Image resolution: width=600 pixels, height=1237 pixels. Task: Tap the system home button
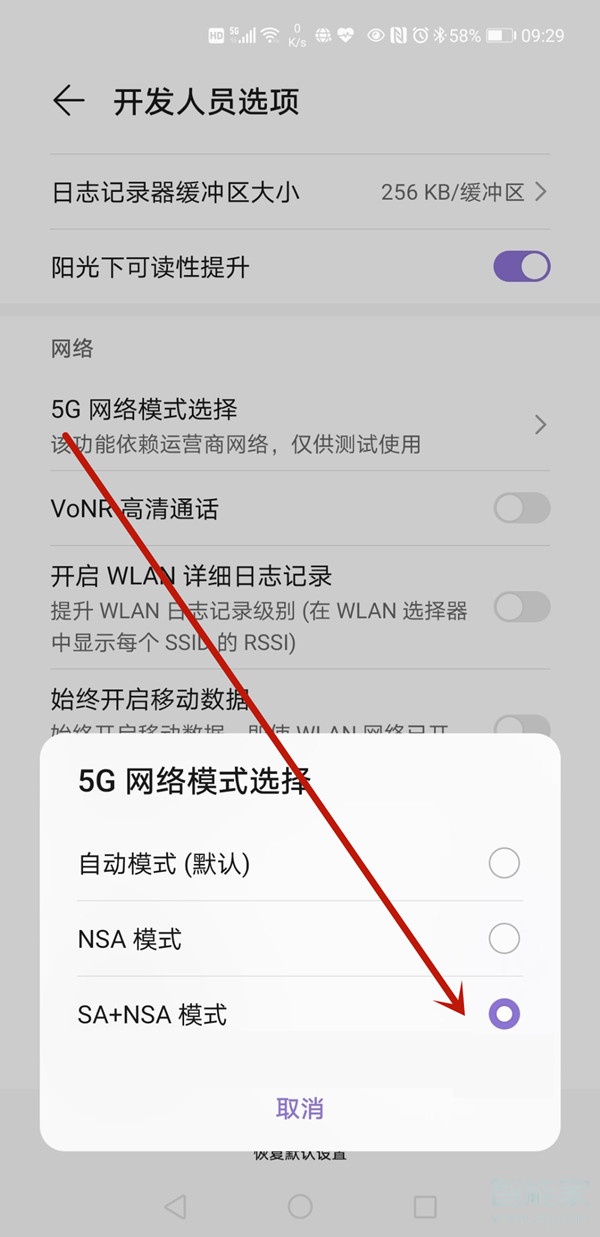[300, 1206]
